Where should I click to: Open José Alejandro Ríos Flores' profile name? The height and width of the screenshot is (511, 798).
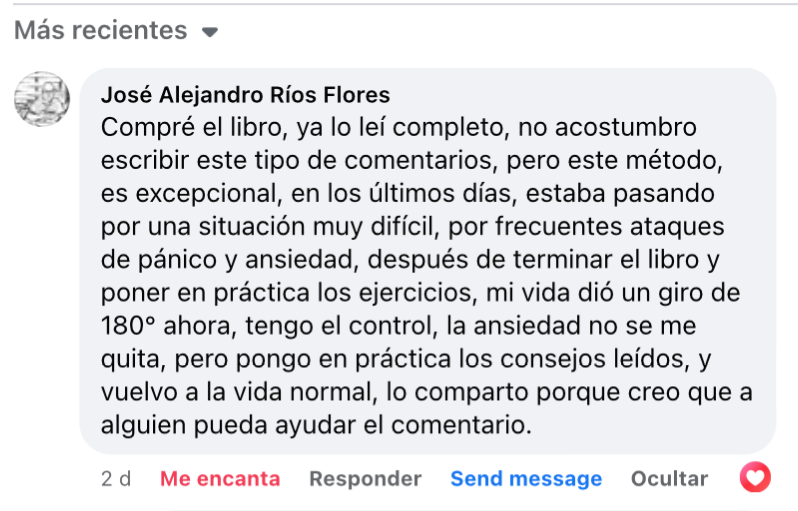click(x=245, y=95)
